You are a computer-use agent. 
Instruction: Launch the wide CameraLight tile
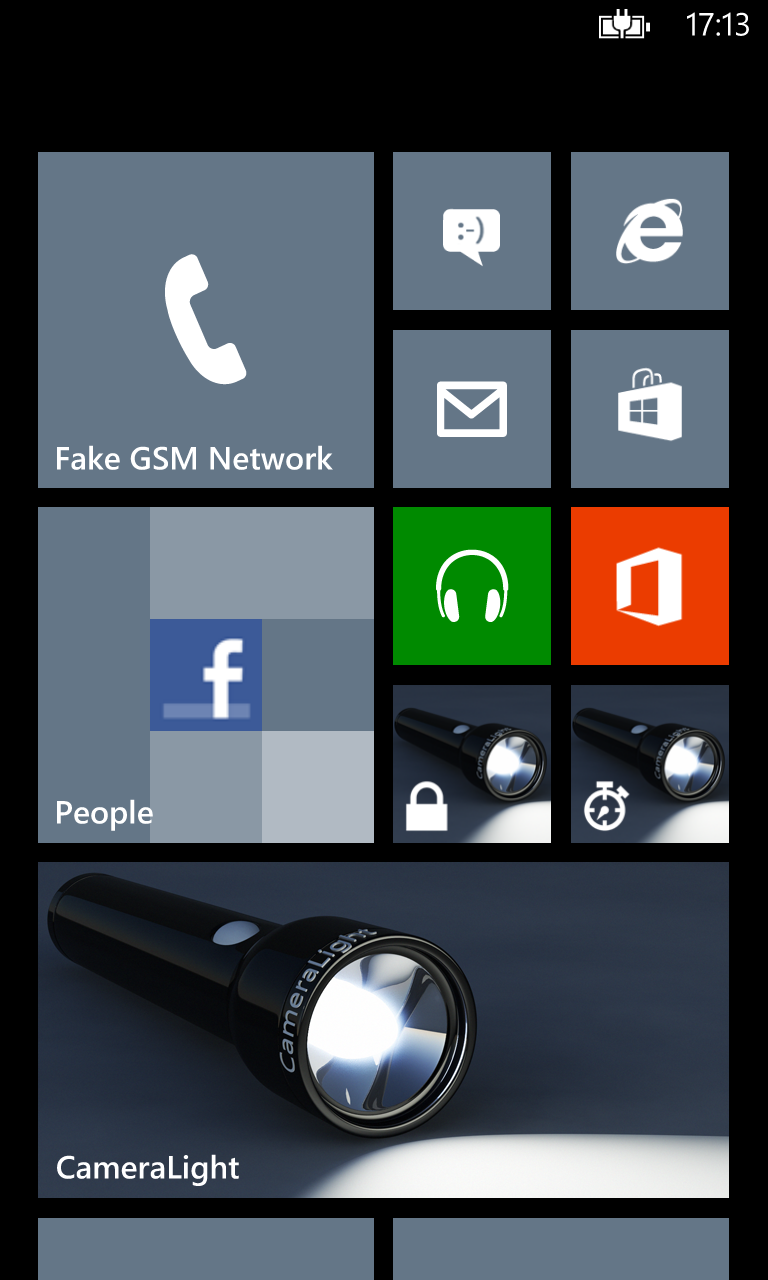[383, 1030]
